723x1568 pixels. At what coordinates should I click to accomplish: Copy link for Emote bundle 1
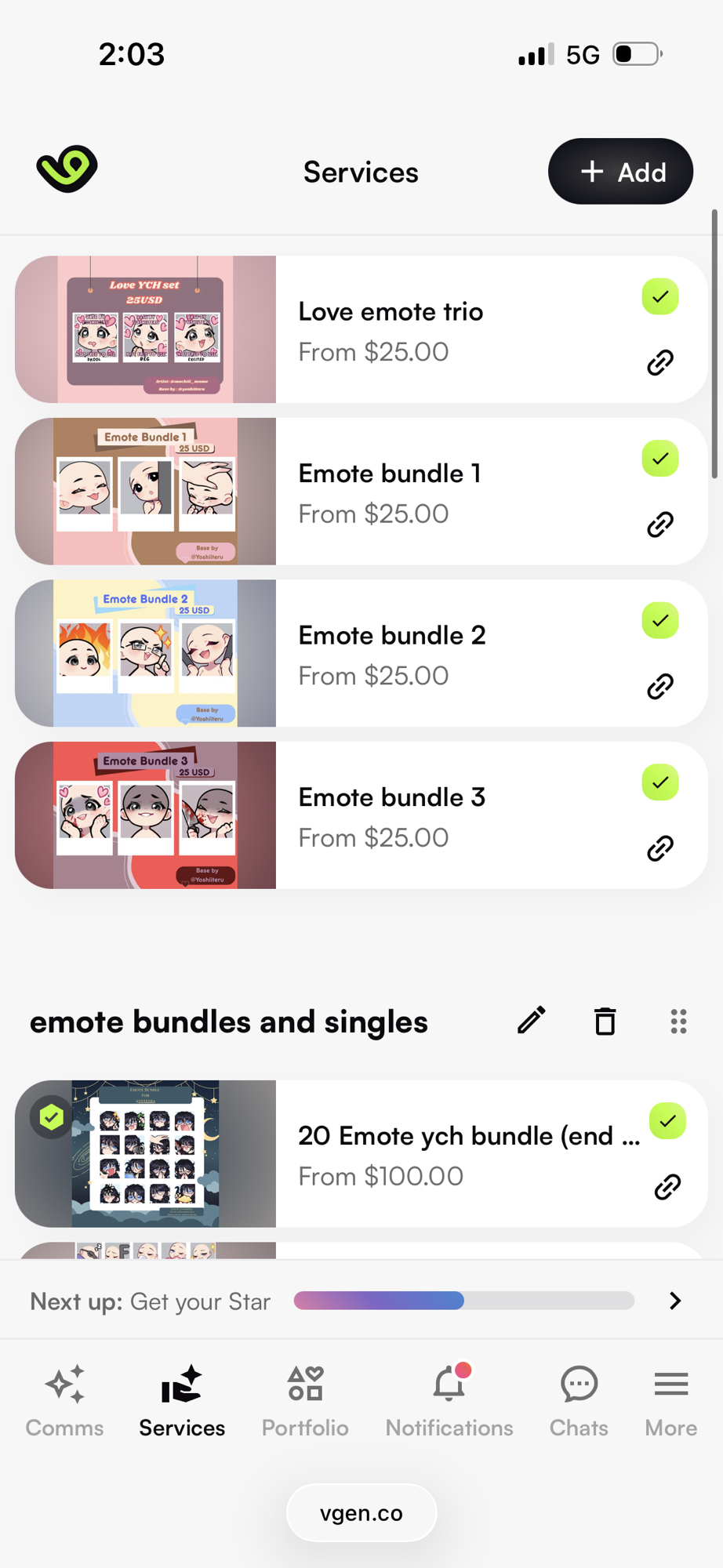pyautogui.click(x=659, y=524)
